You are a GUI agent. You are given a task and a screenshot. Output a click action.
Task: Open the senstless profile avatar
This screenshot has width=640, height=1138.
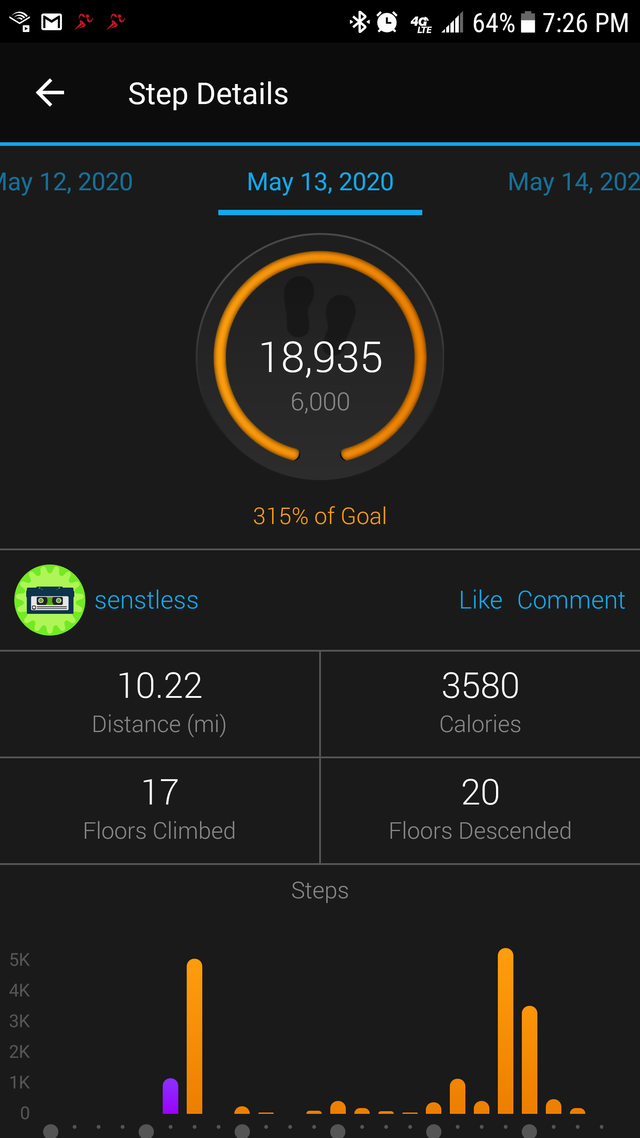pos(49,600)
